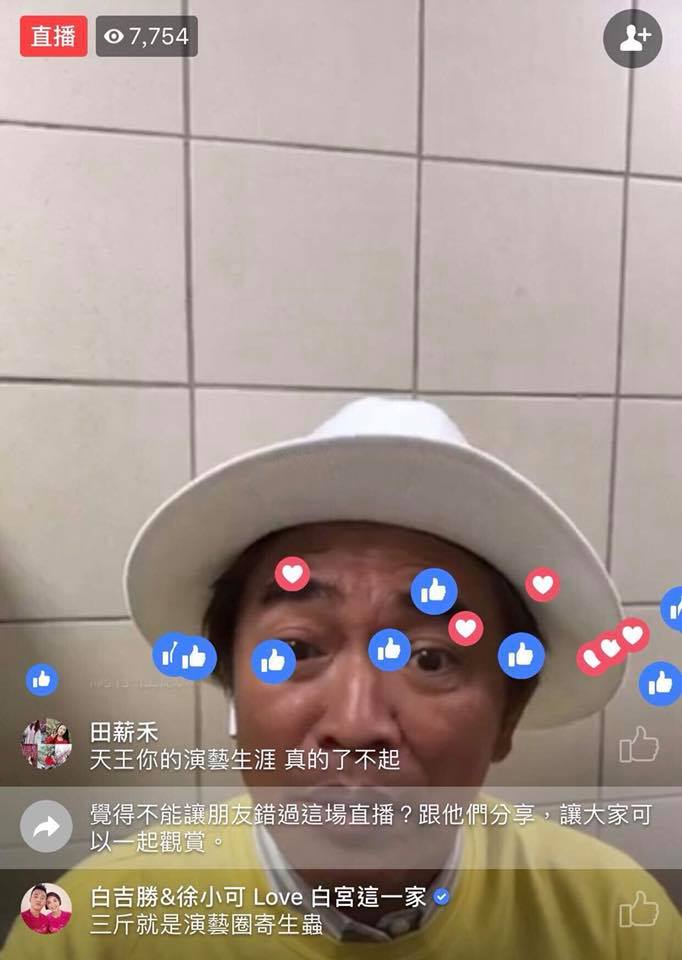
Task: Like 白吉勝&徐小可's comment
Action: coord(638,909)
